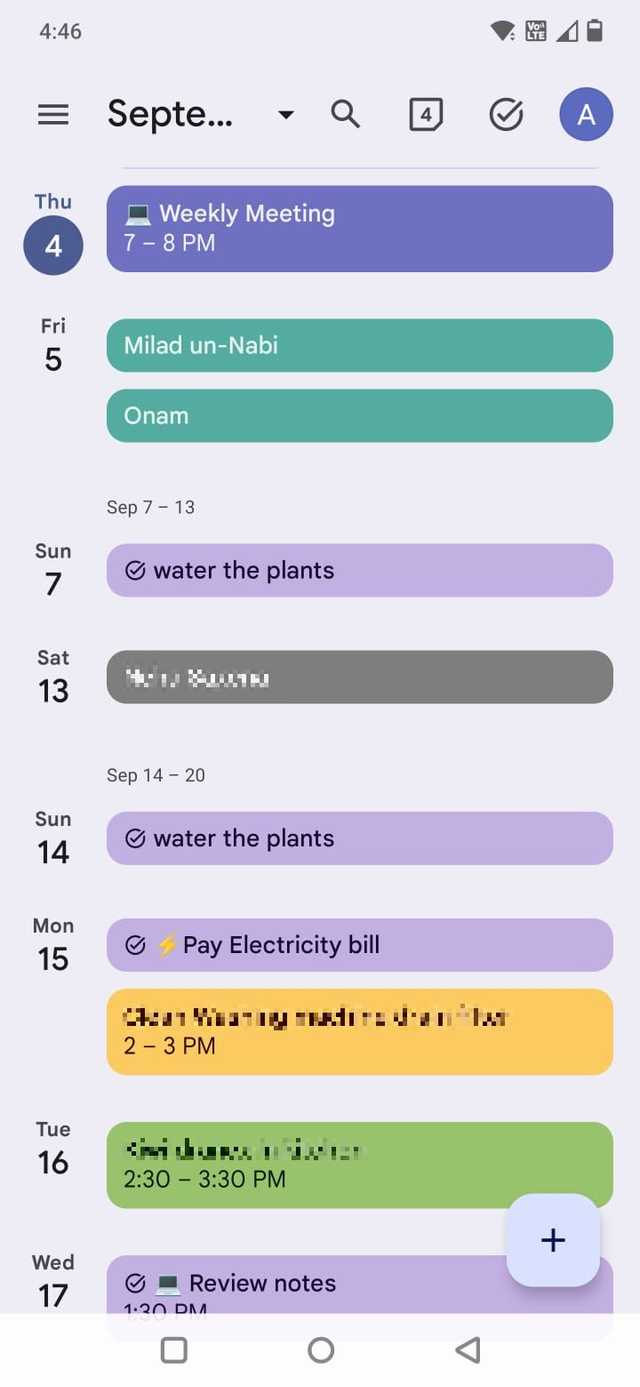Open water the plants on Sun 7

tap(360, 571)
